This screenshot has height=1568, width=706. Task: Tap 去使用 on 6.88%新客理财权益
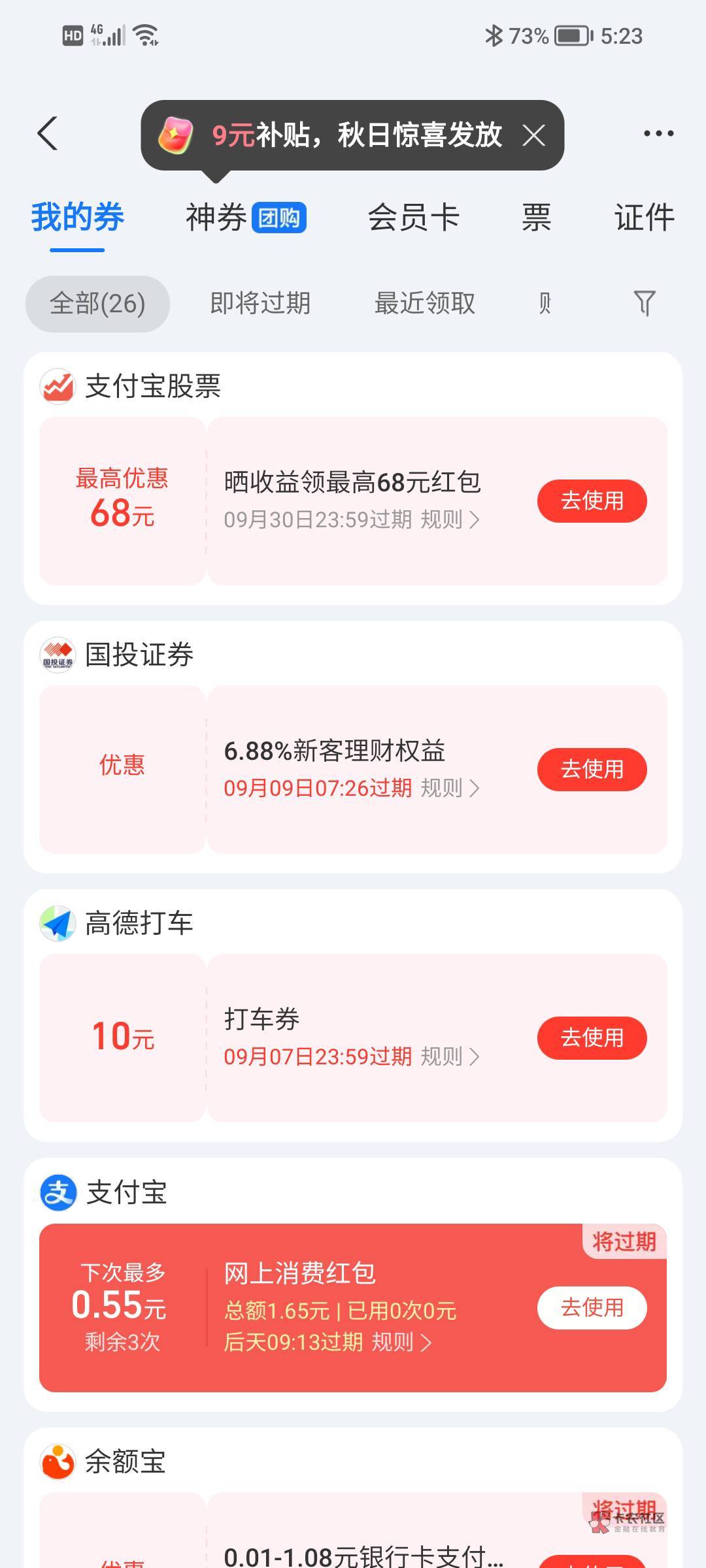[592, 770]
